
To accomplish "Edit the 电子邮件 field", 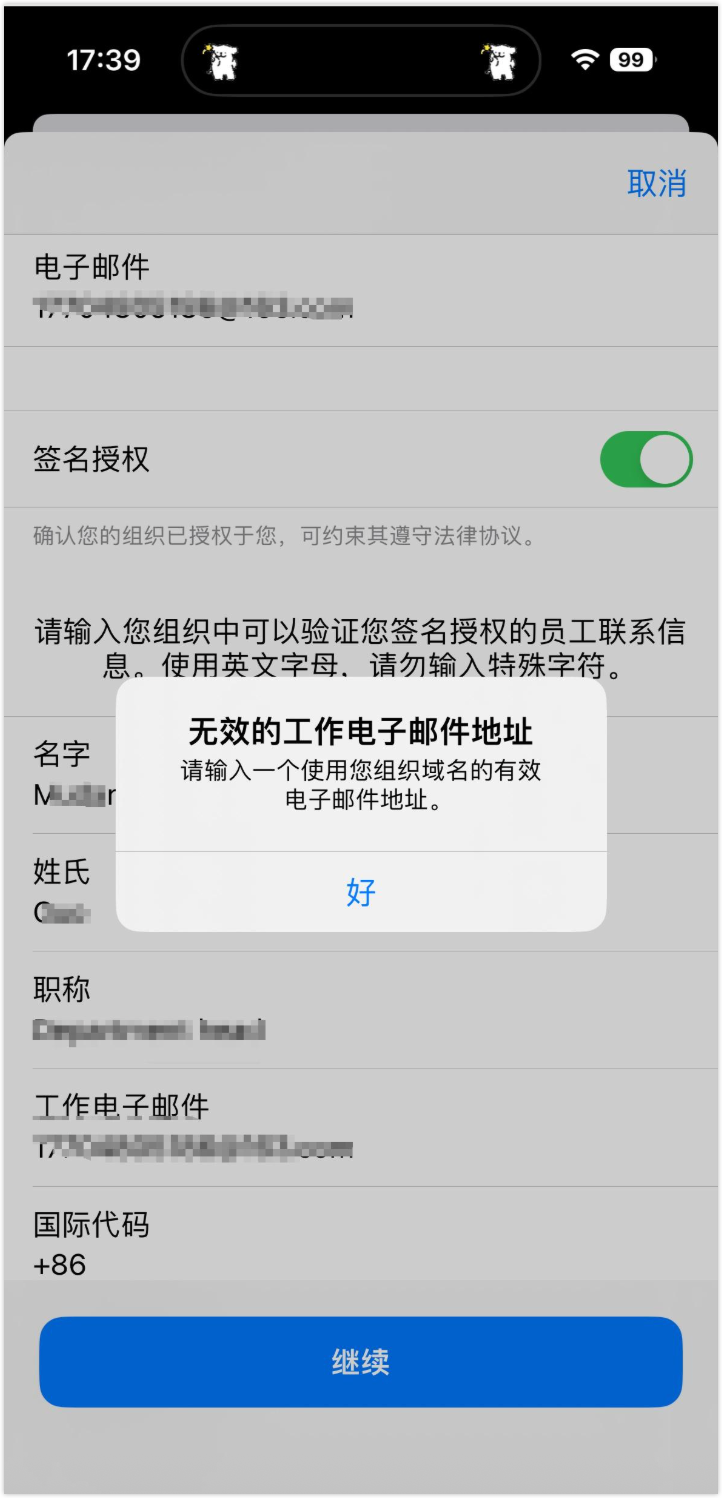I will [194, 306].
